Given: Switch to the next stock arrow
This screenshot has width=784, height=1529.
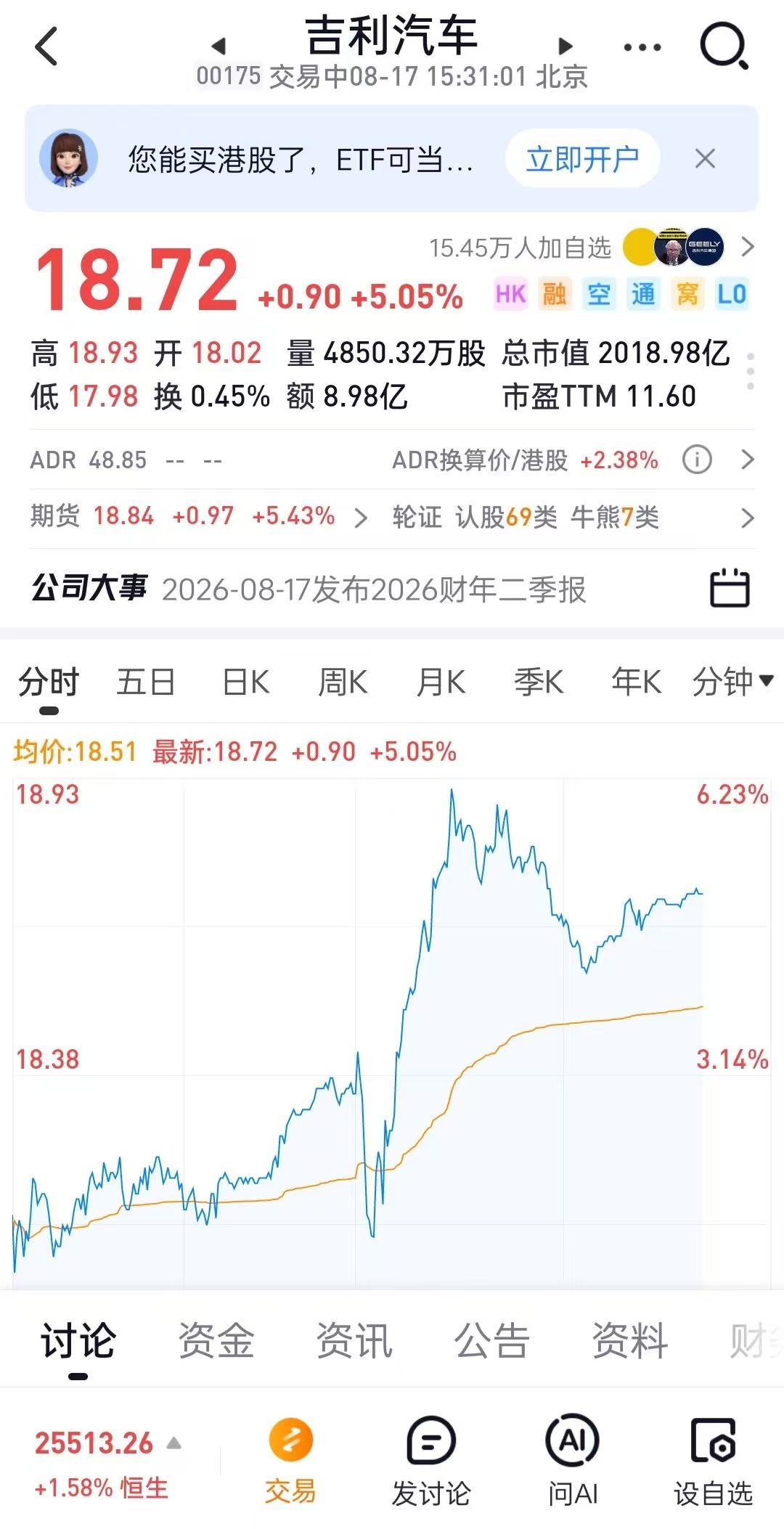Looking at the screenshot, I should (x=565, y=46).
